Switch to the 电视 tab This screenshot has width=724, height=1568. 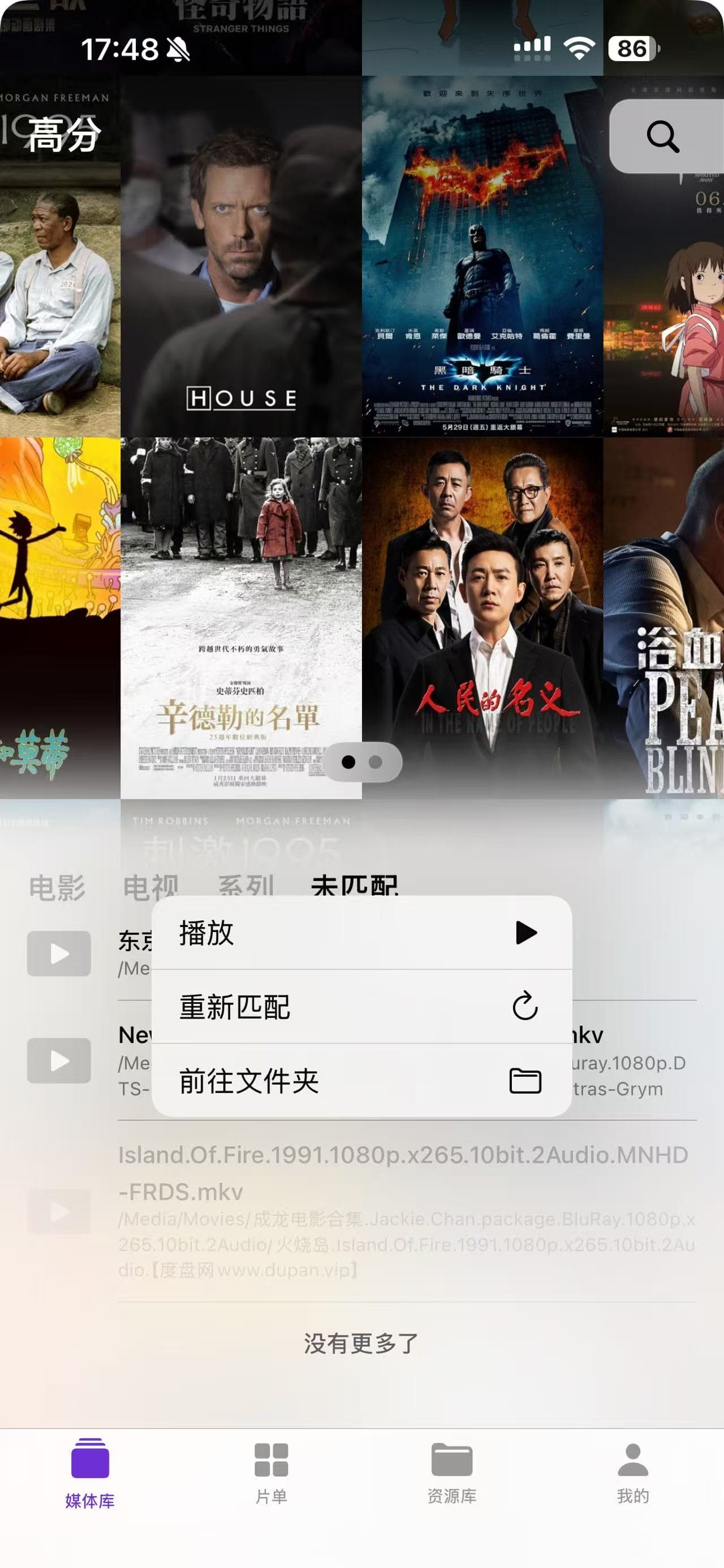pos(150,887)
